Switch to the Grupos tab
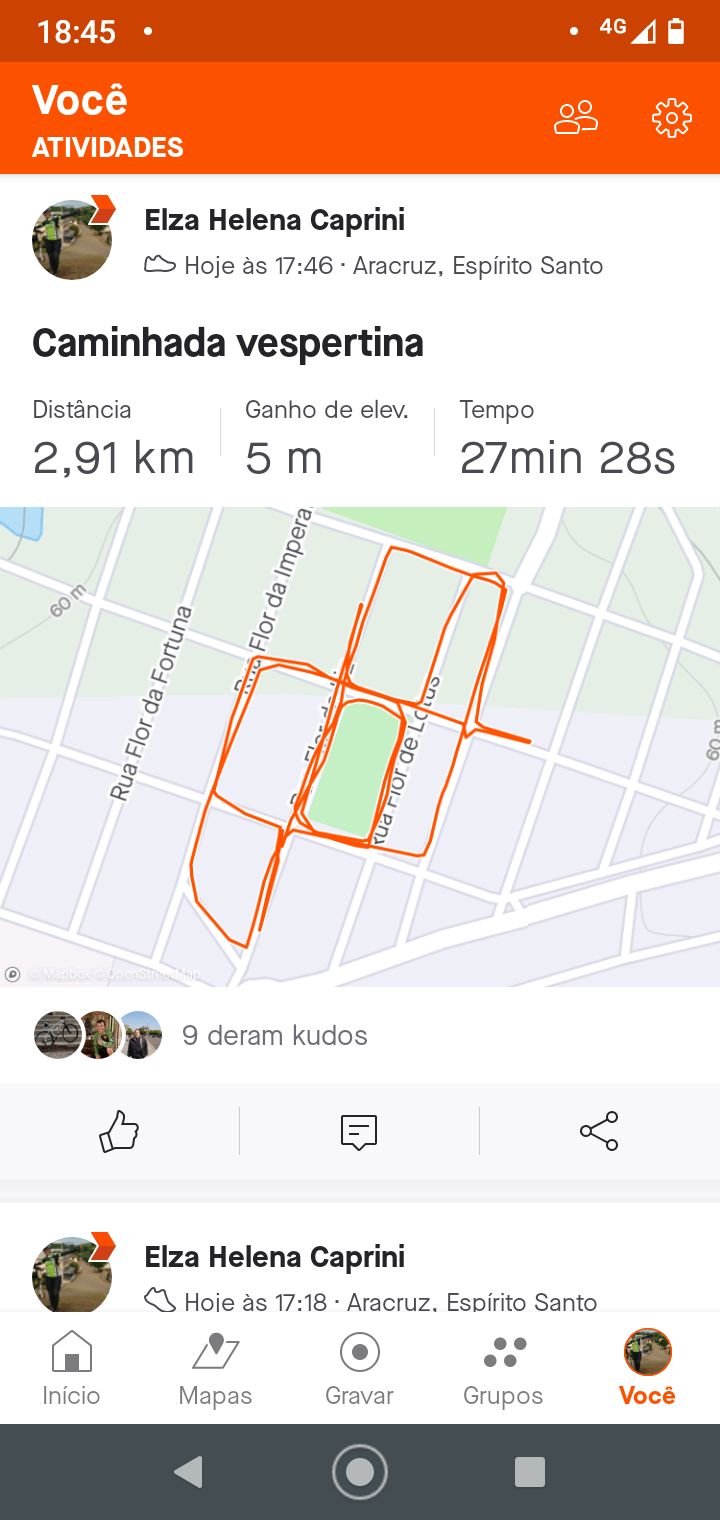Screen dimensions: 720x1520 point(503,1367)
